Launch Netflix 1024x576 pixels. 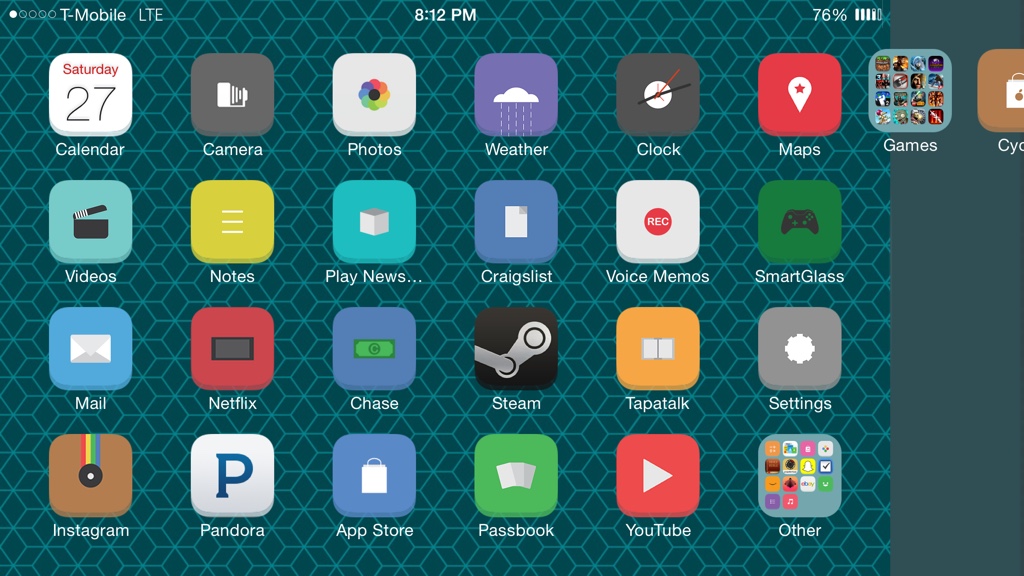232,348
